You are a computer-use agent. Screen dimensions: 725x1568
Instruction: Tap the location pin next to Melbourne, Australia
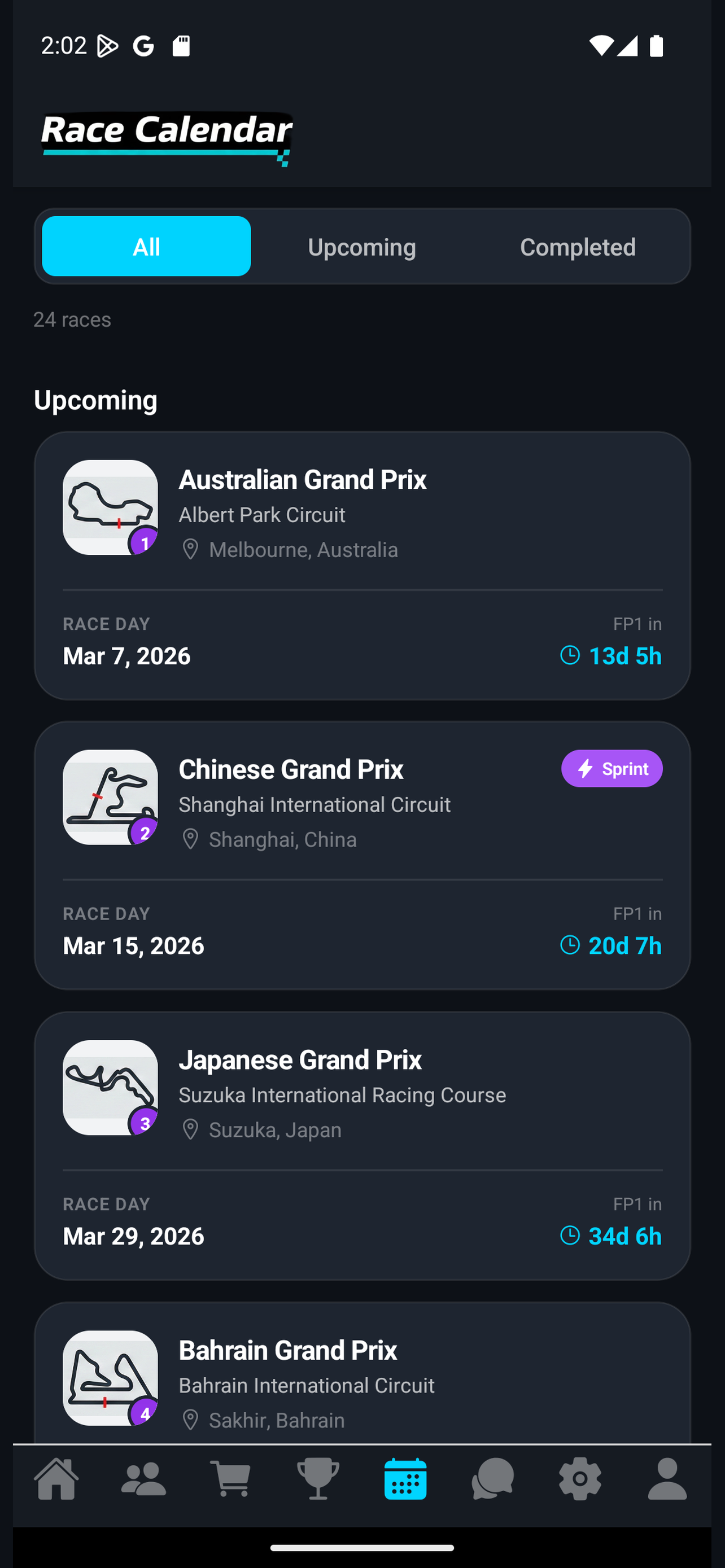pos(191,549)
